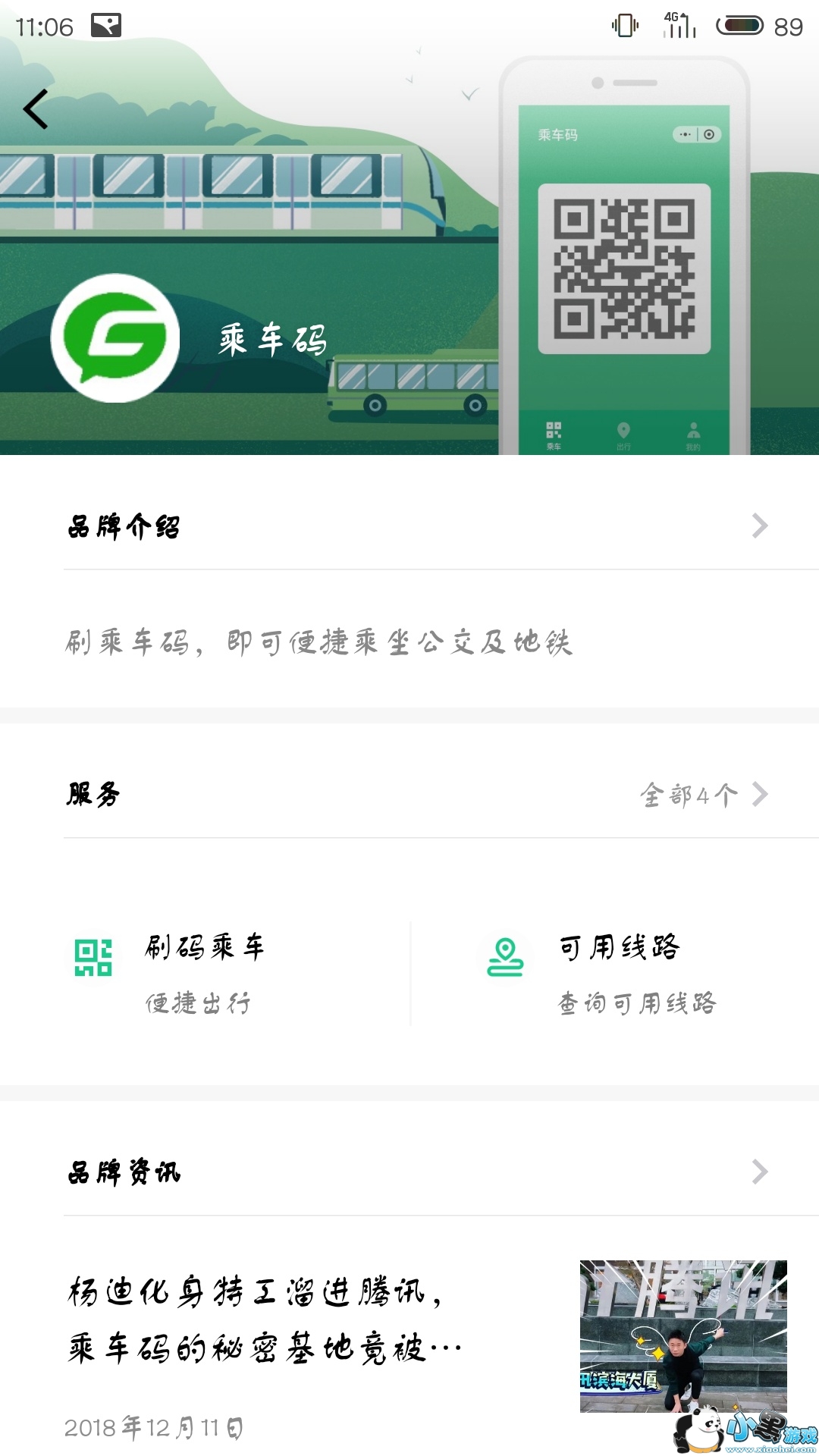
Task: Go back using the top-left arrow
Action: pyautogui.click(x=36, y=109)
